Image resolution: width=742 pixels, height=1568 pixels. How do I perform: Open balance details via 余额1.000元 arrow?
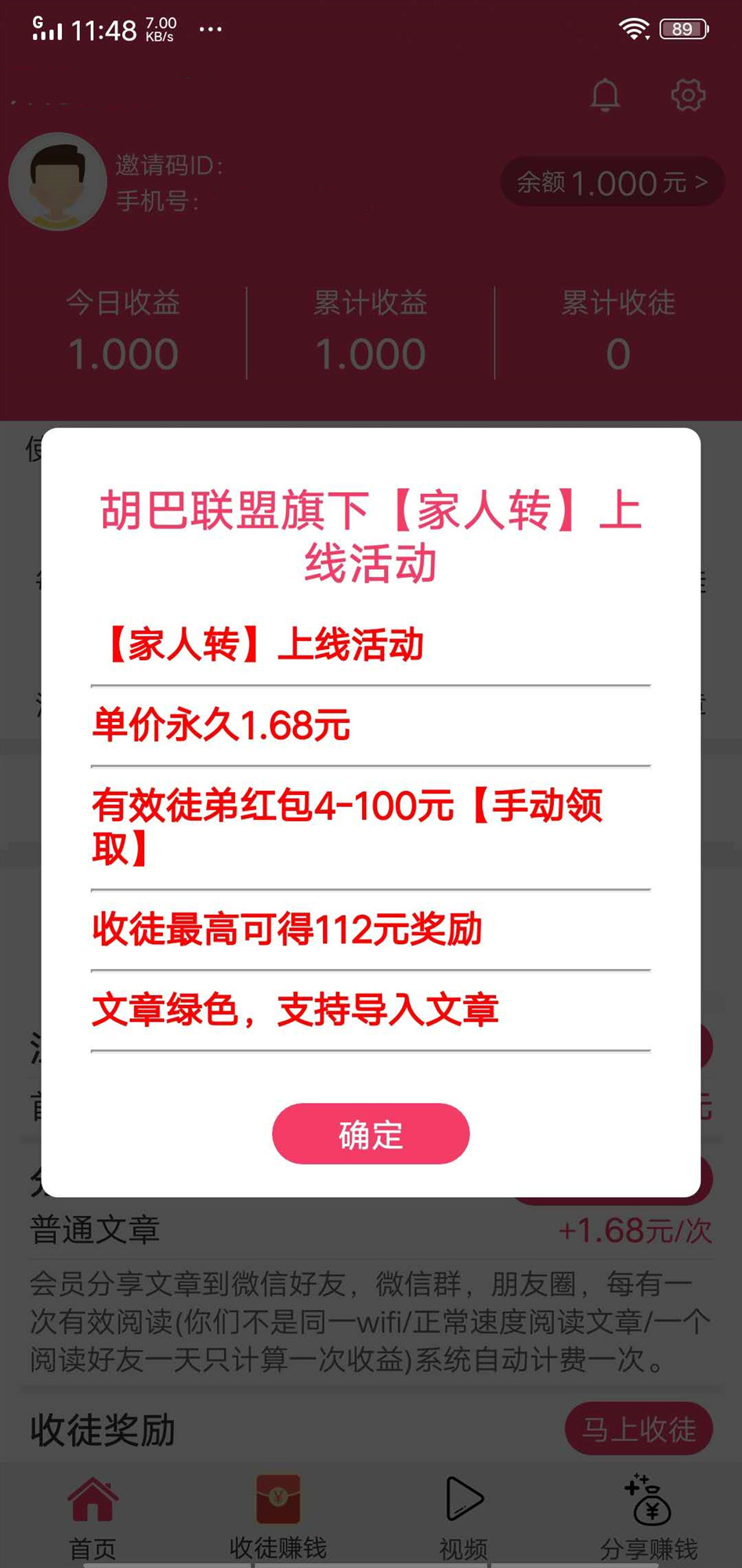pos(611,183)
